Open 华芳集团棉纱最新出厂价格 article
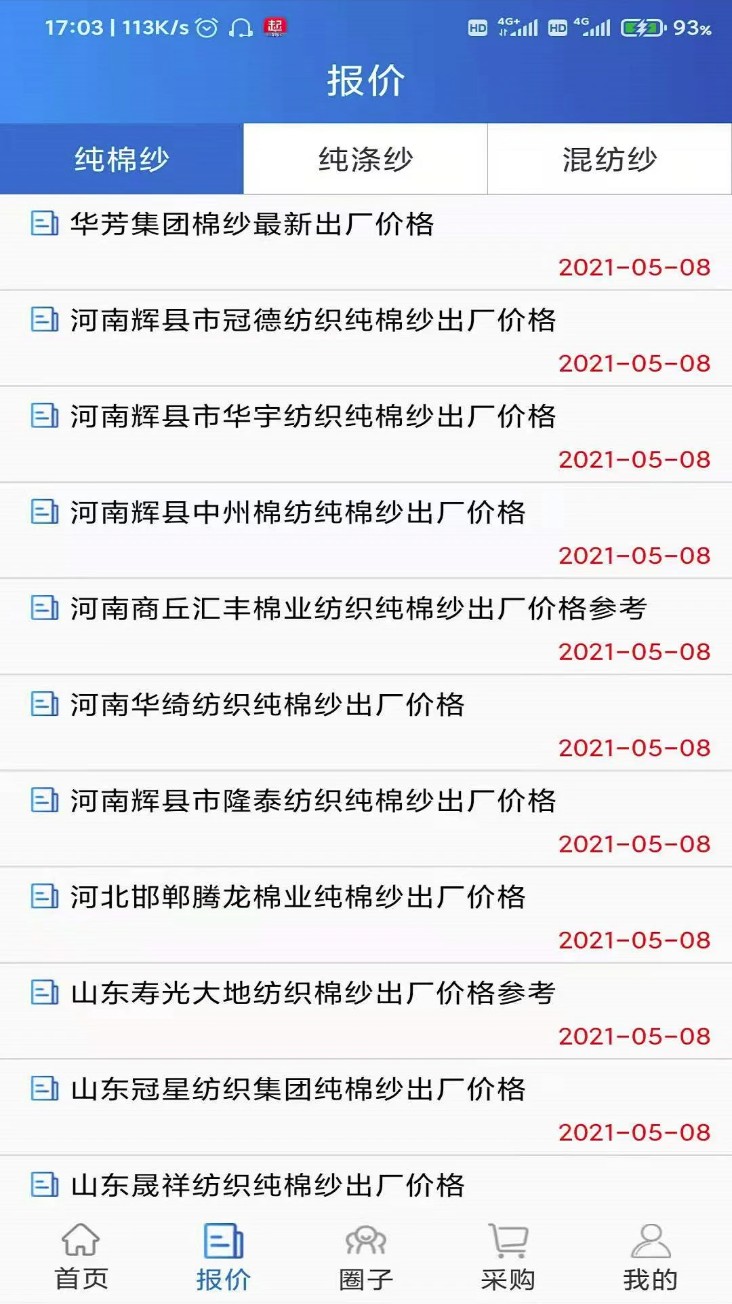732x1304 pixels. tap(250, 226)
